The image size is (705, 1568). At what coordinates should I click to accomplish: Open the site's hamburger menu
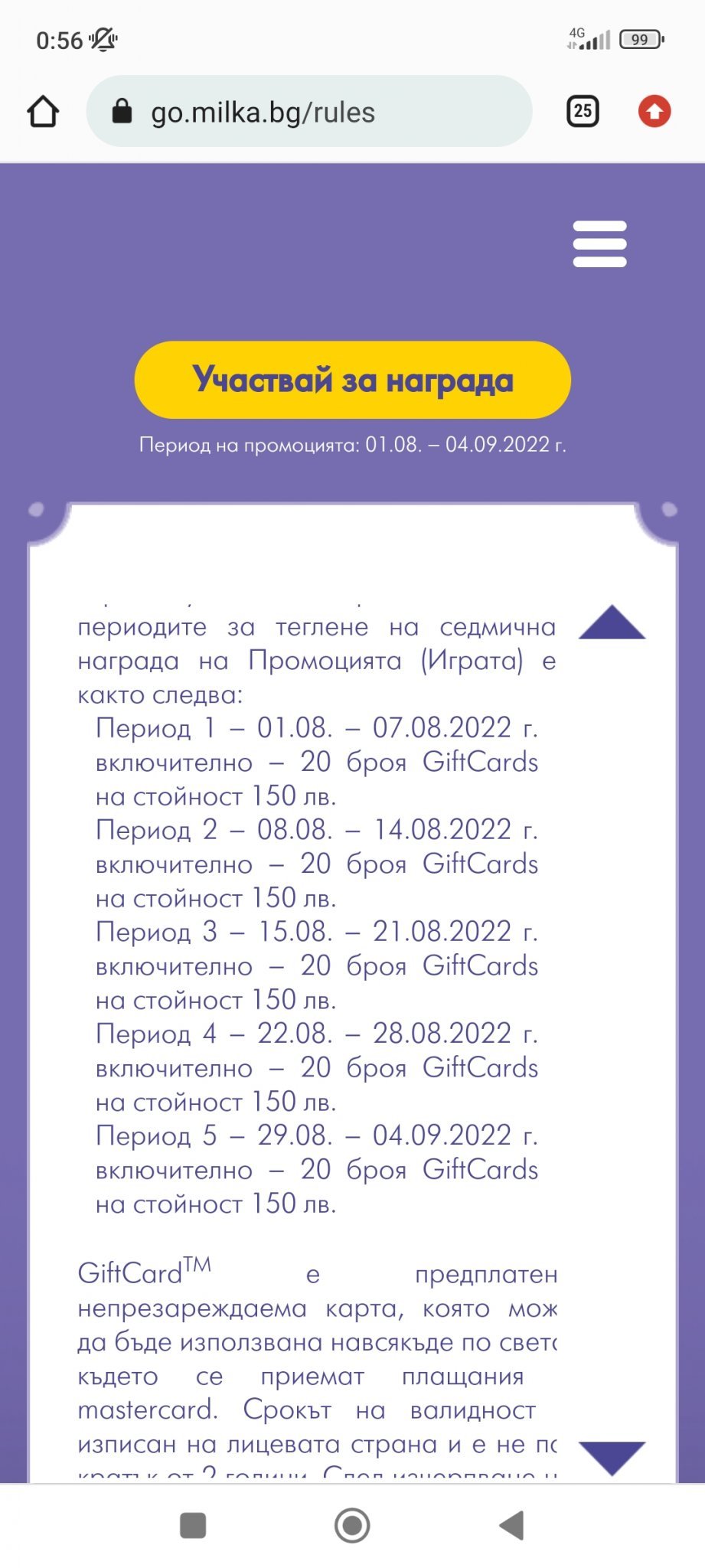click(600, 244)
